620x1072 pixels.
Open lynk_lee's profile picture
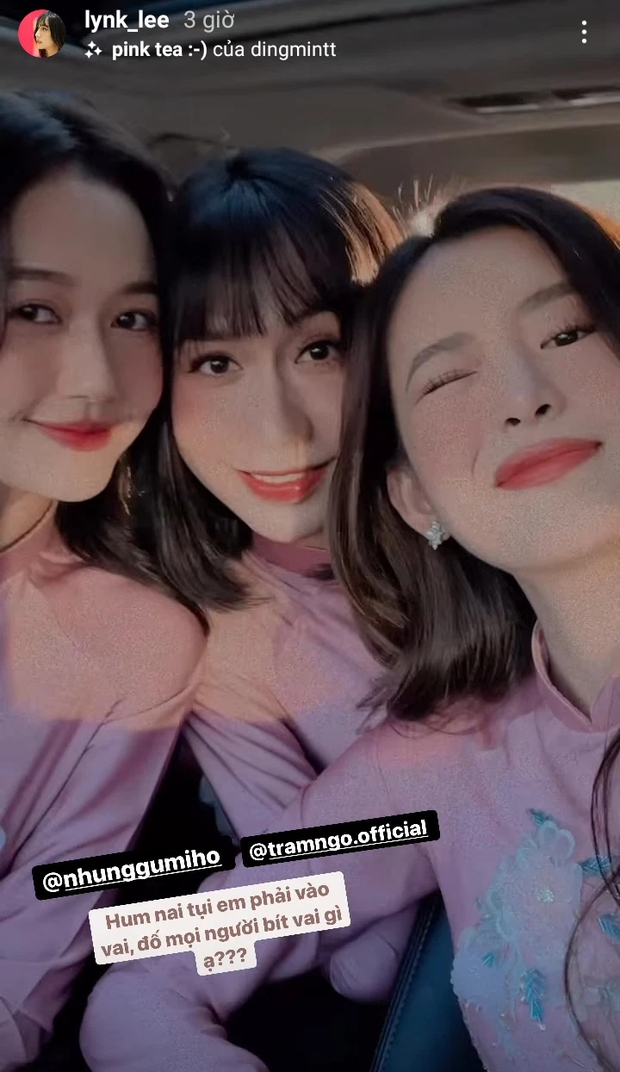[x=41, y=33]
